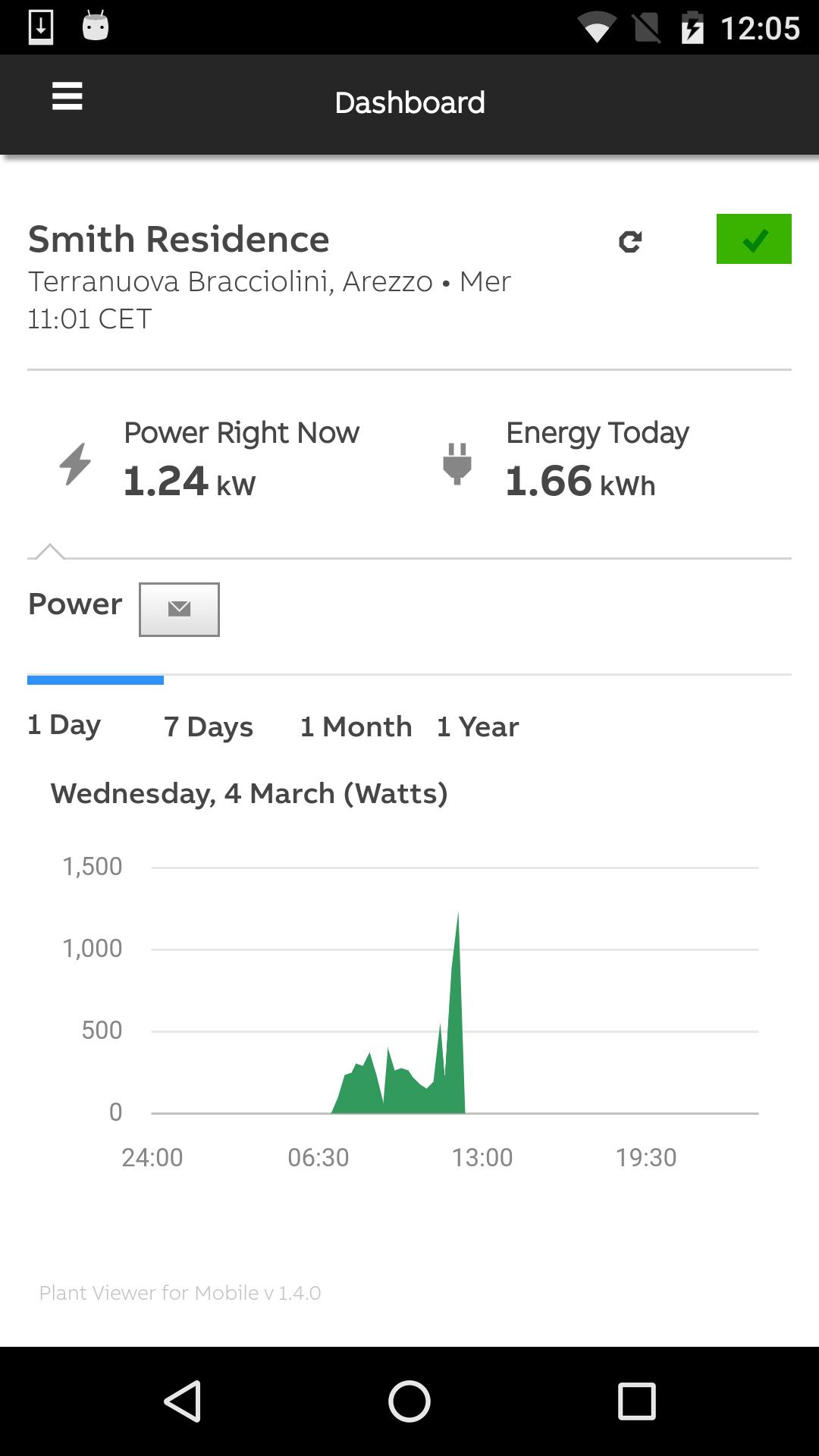Switch to the 1 Month tab

click(356, 726)
